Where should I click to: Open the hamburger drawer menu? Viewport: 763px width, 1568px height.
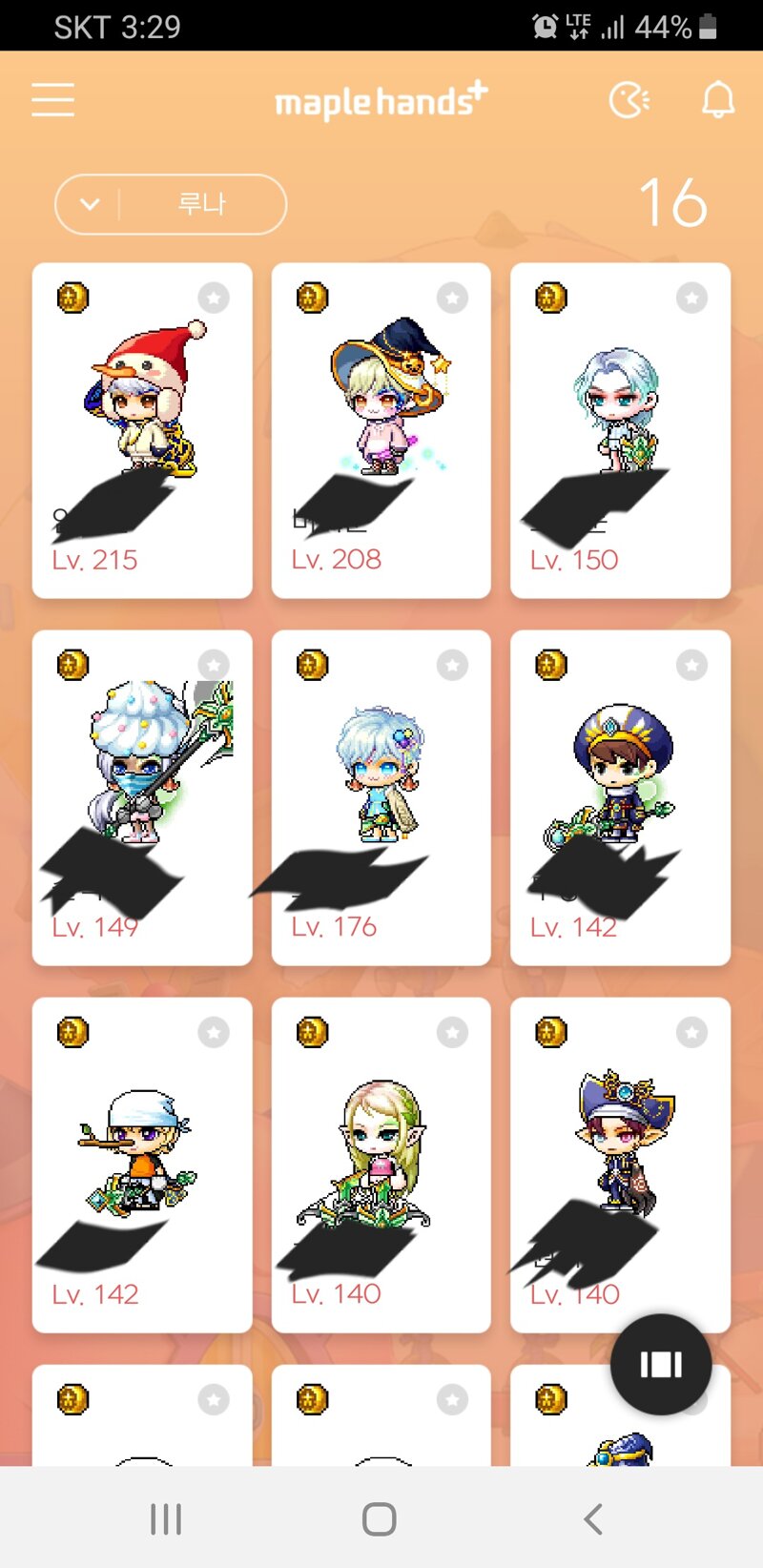(52, 100)
